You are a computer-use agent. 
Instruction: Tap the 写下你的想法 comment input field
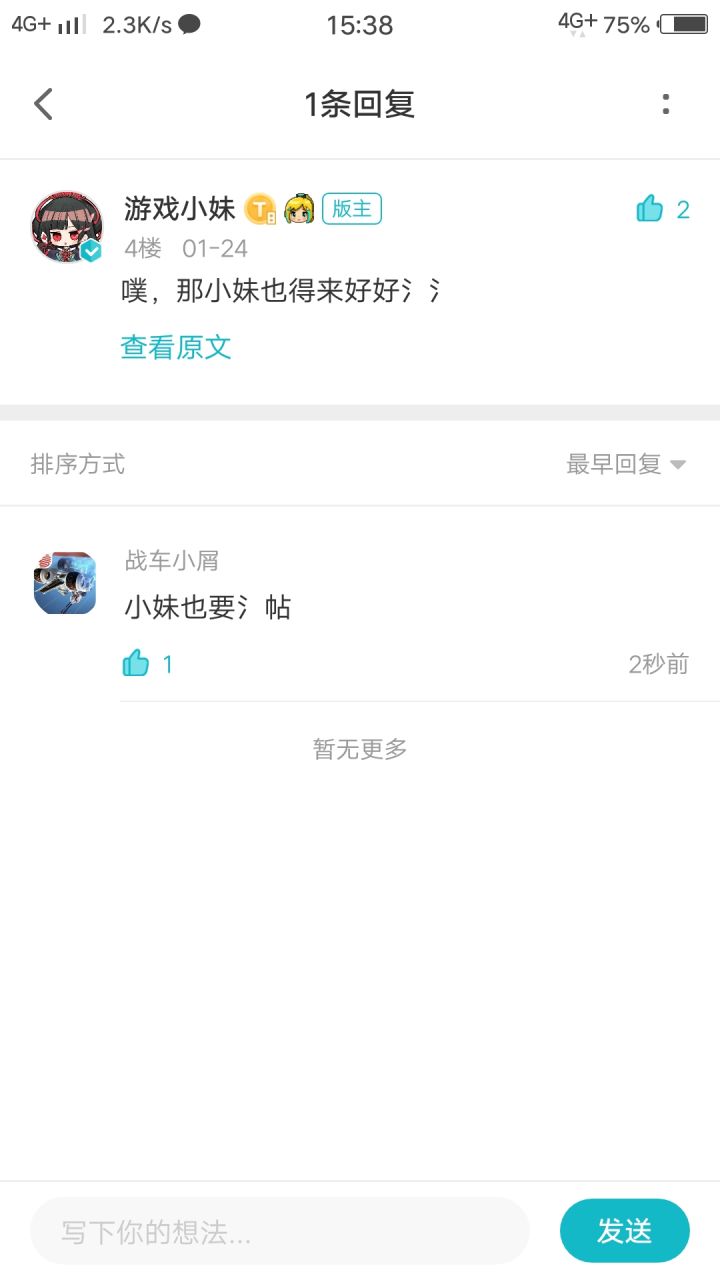click(280, 1230)
